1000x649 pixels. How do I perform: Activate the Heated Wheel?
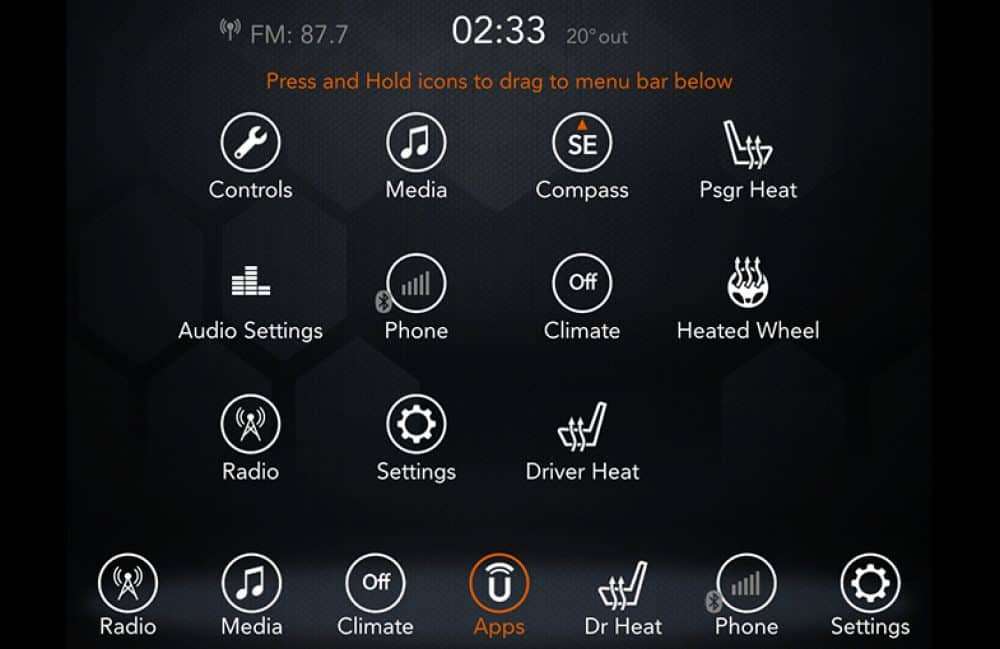tap(748, 284)
